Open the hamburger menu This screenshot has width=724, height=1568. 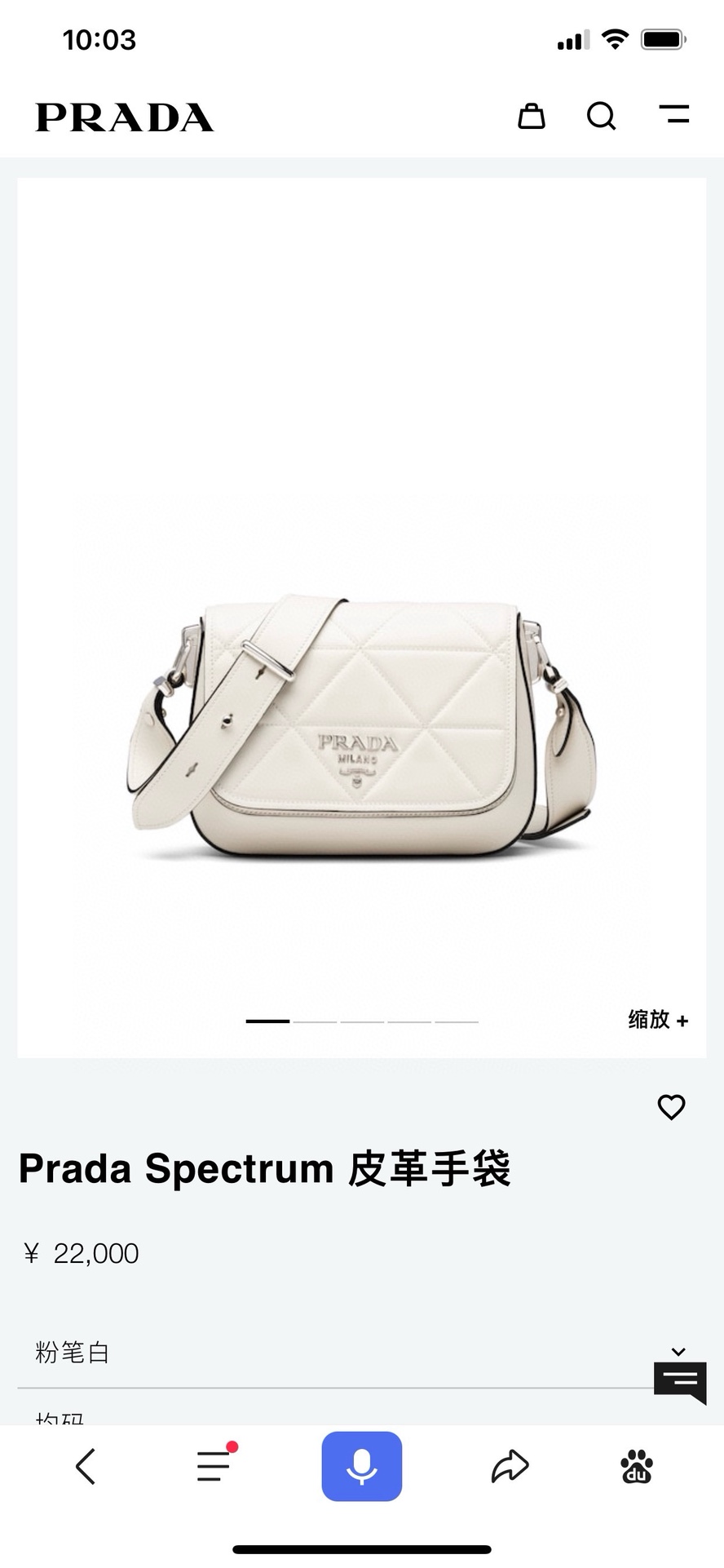coord(673,115)
